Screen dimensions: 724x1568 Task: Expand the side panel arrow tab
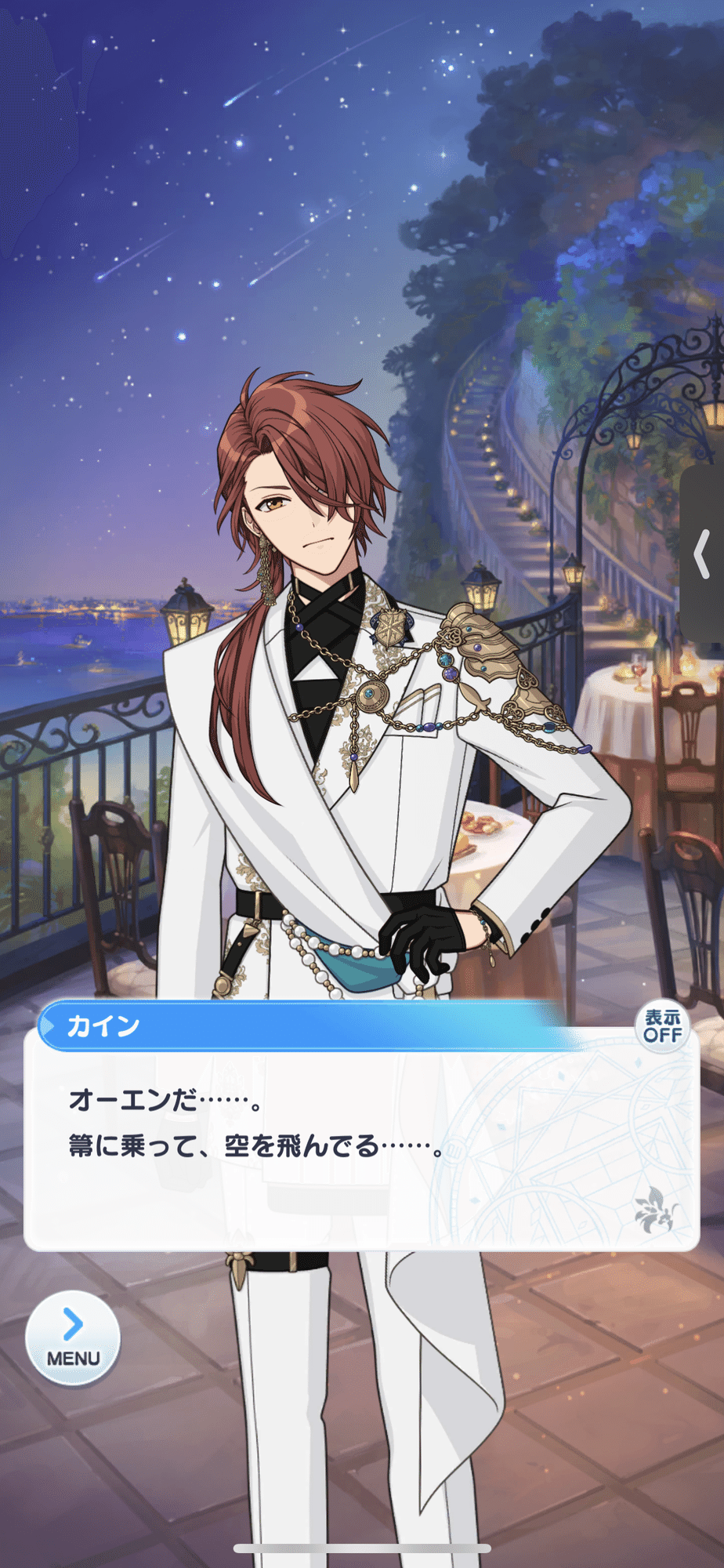(703, 554)
